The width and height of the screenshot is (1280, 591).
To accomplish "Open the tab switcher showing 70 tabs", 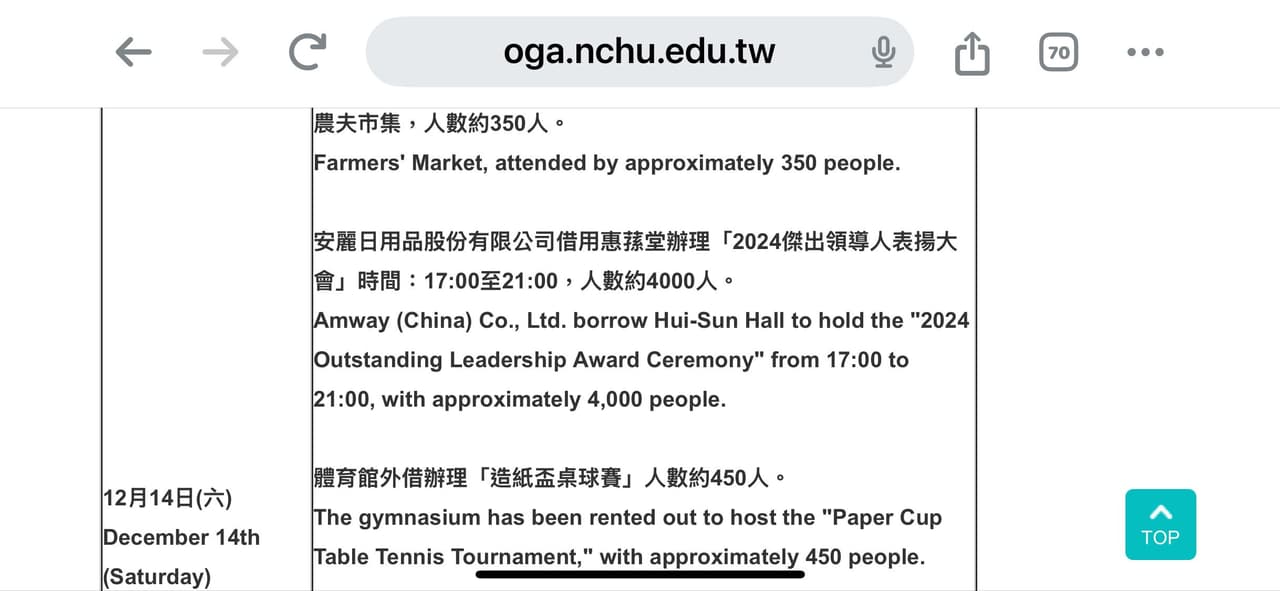I will click(x=1058, y=52).
